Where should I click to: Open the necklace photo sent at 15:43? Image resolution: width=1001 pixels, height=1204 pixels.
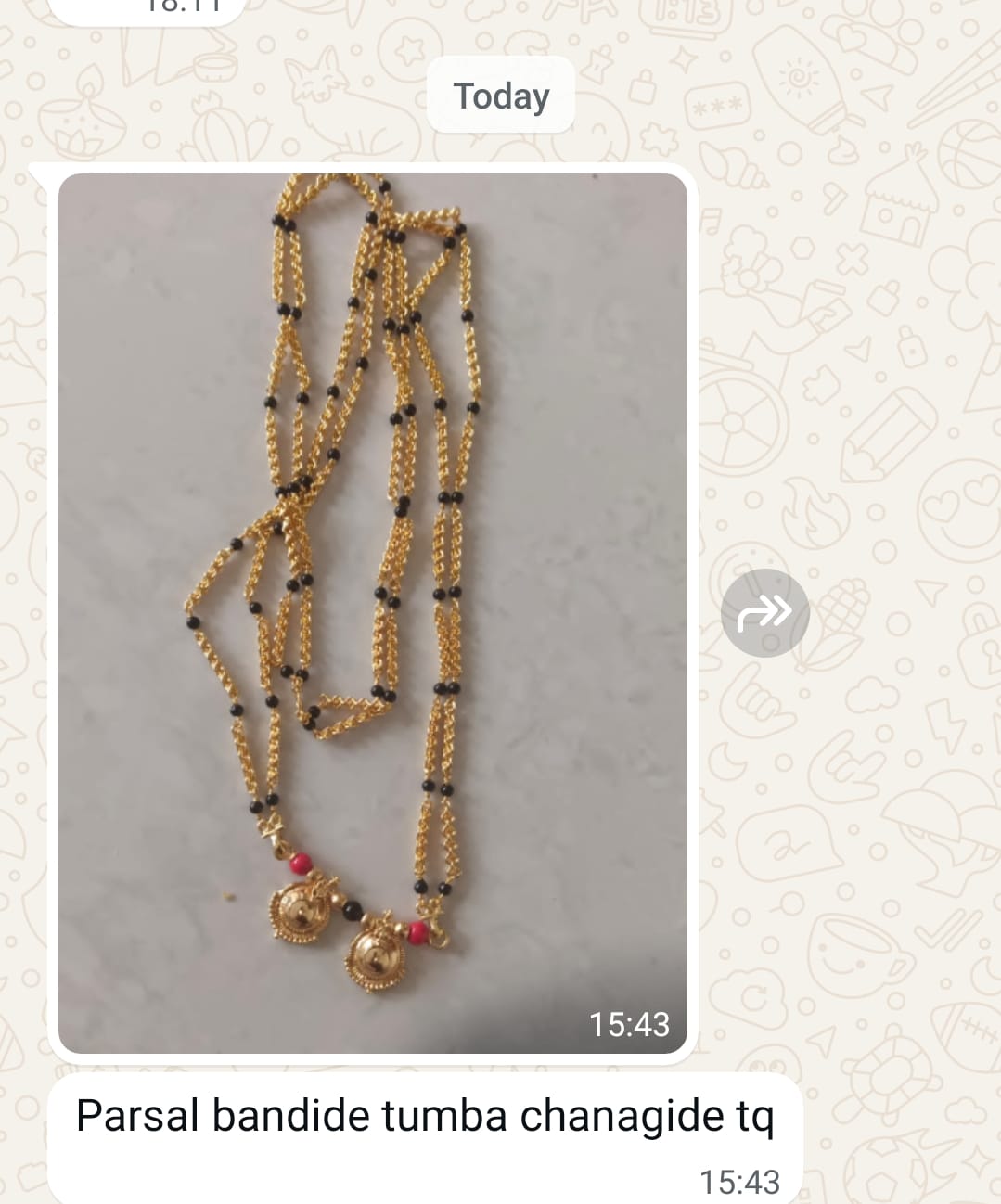tap(372, 612)
